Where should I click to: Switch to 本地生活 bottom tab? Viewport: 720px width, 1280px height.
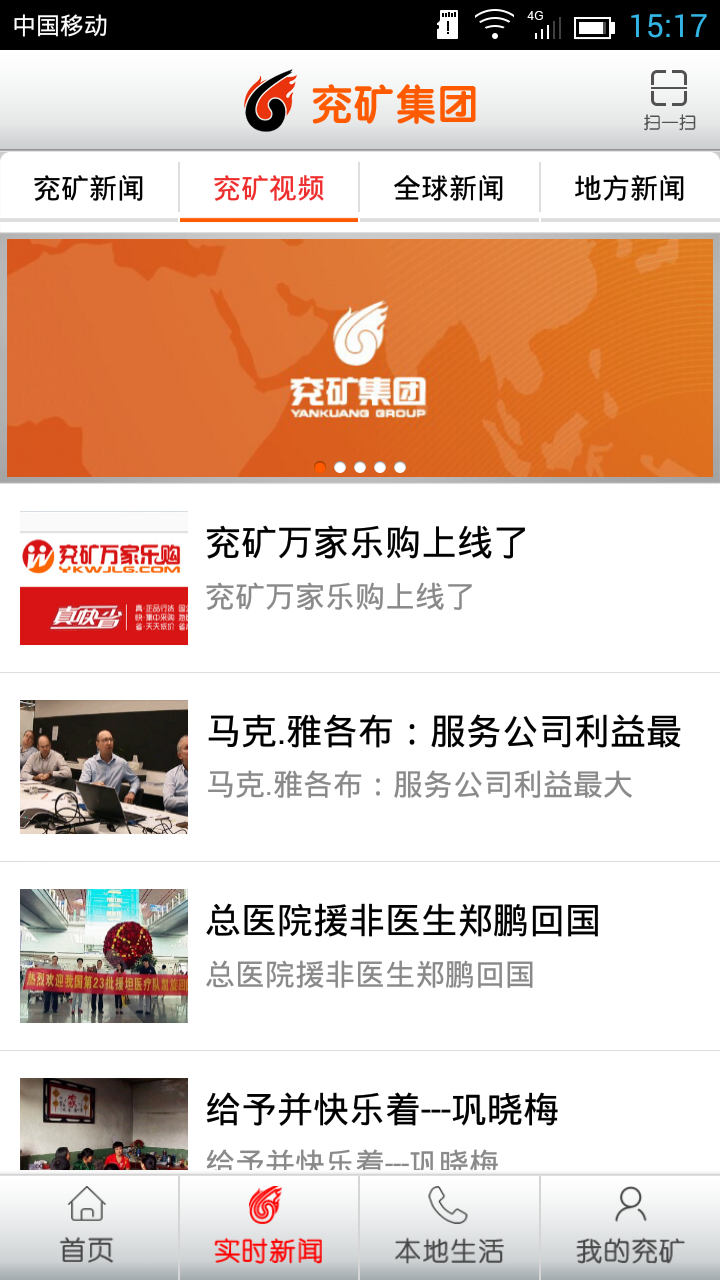[449, 1227]
